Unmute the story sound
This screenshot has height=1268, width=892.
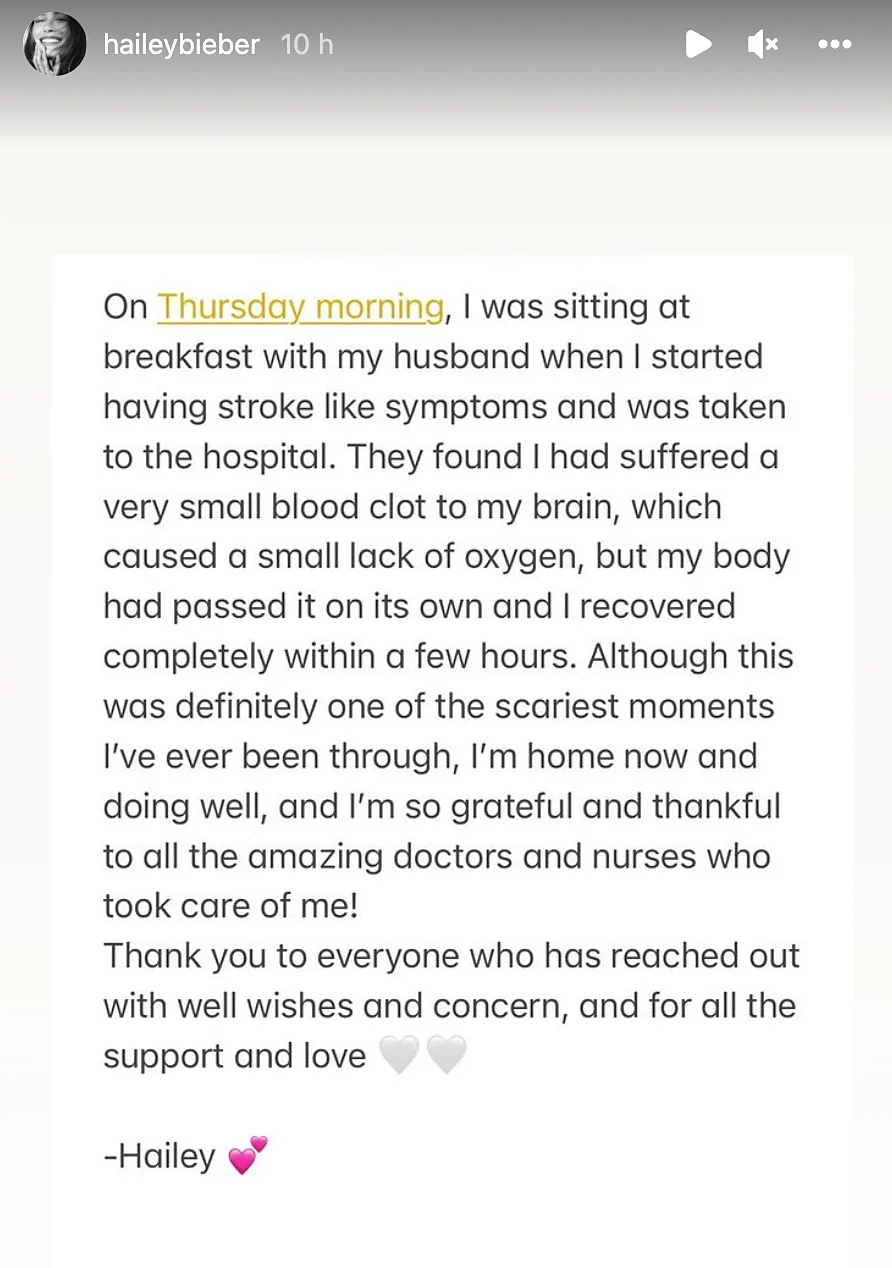coord(762,44)
